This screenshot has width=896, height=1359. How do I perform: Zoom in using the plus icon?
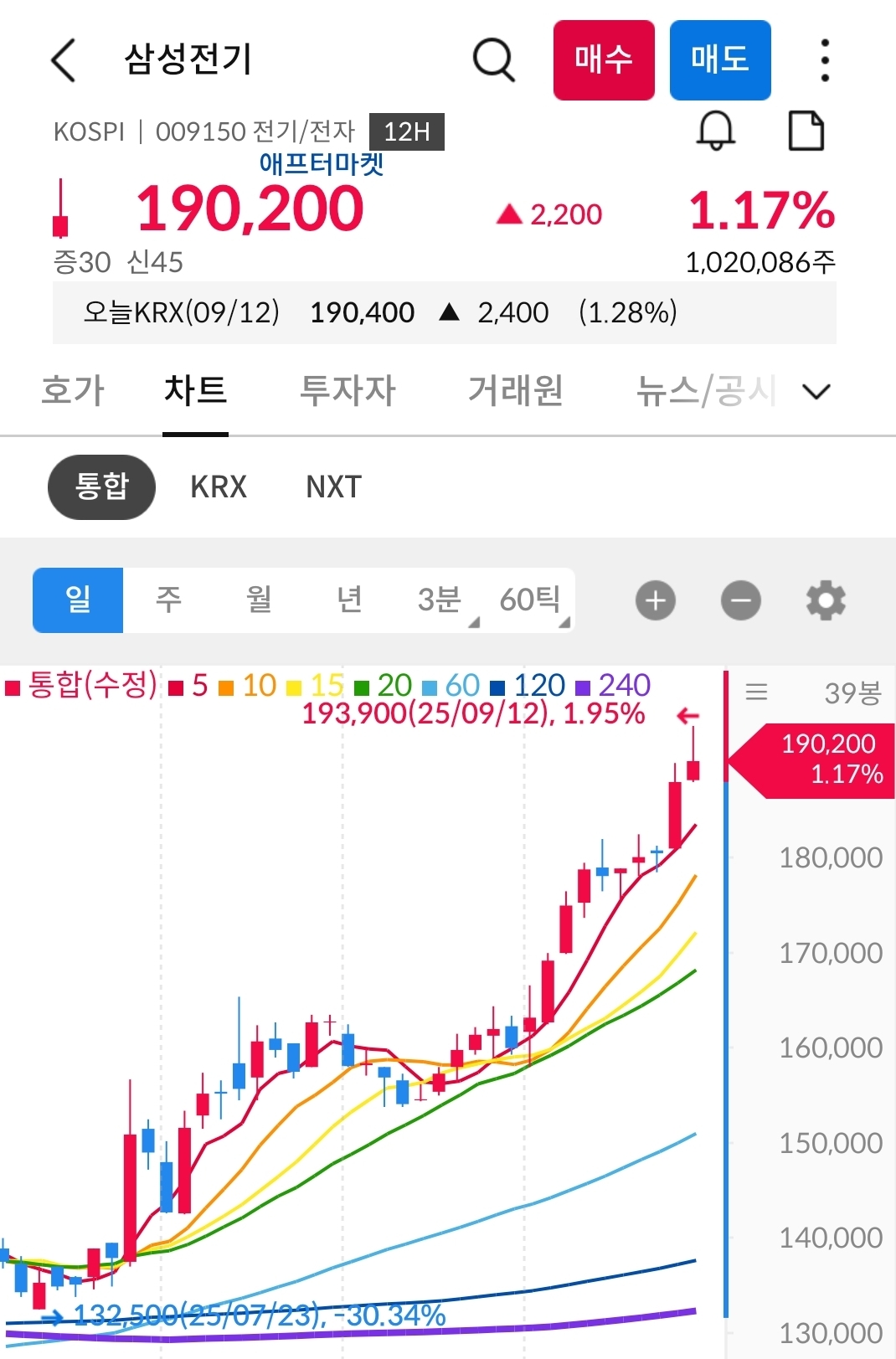tap(656, 600)
